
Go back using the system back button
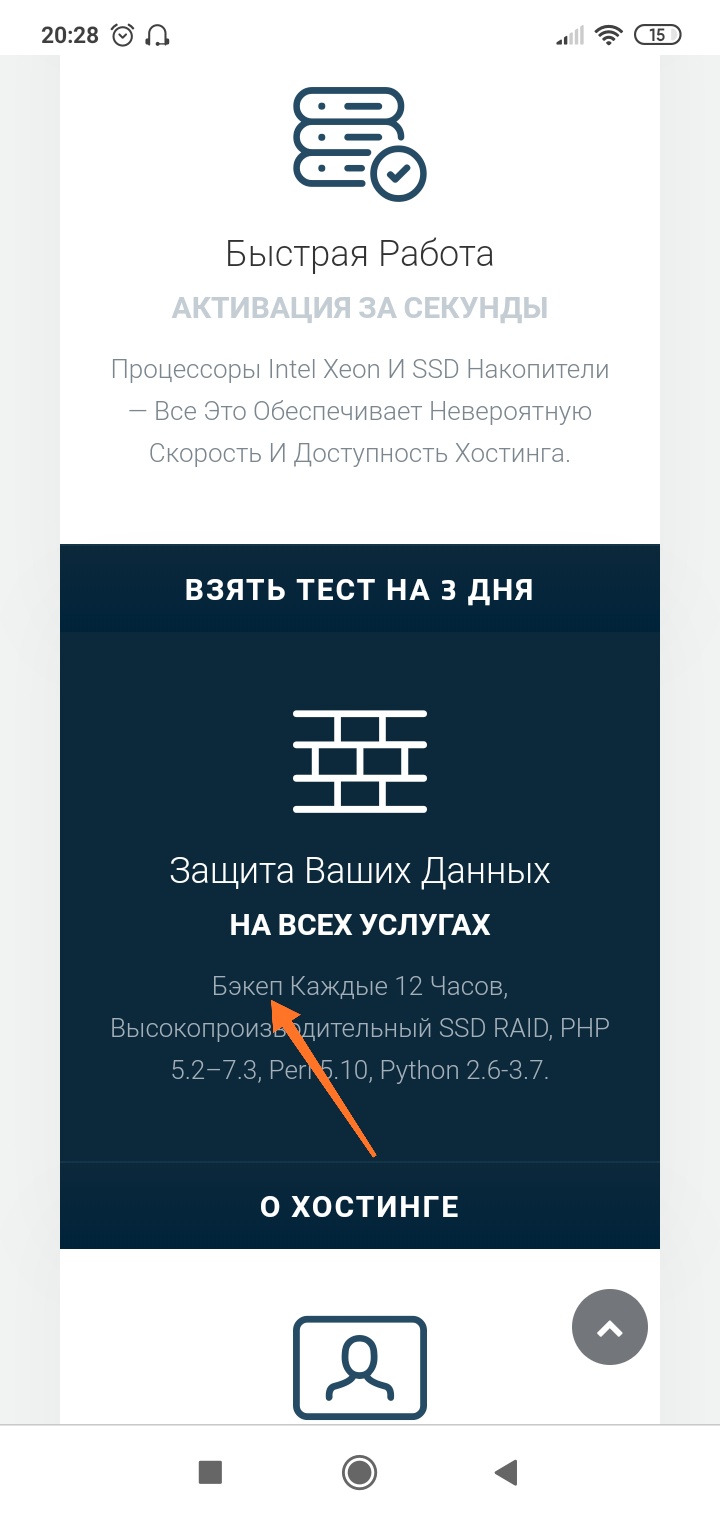[506, 1472]
